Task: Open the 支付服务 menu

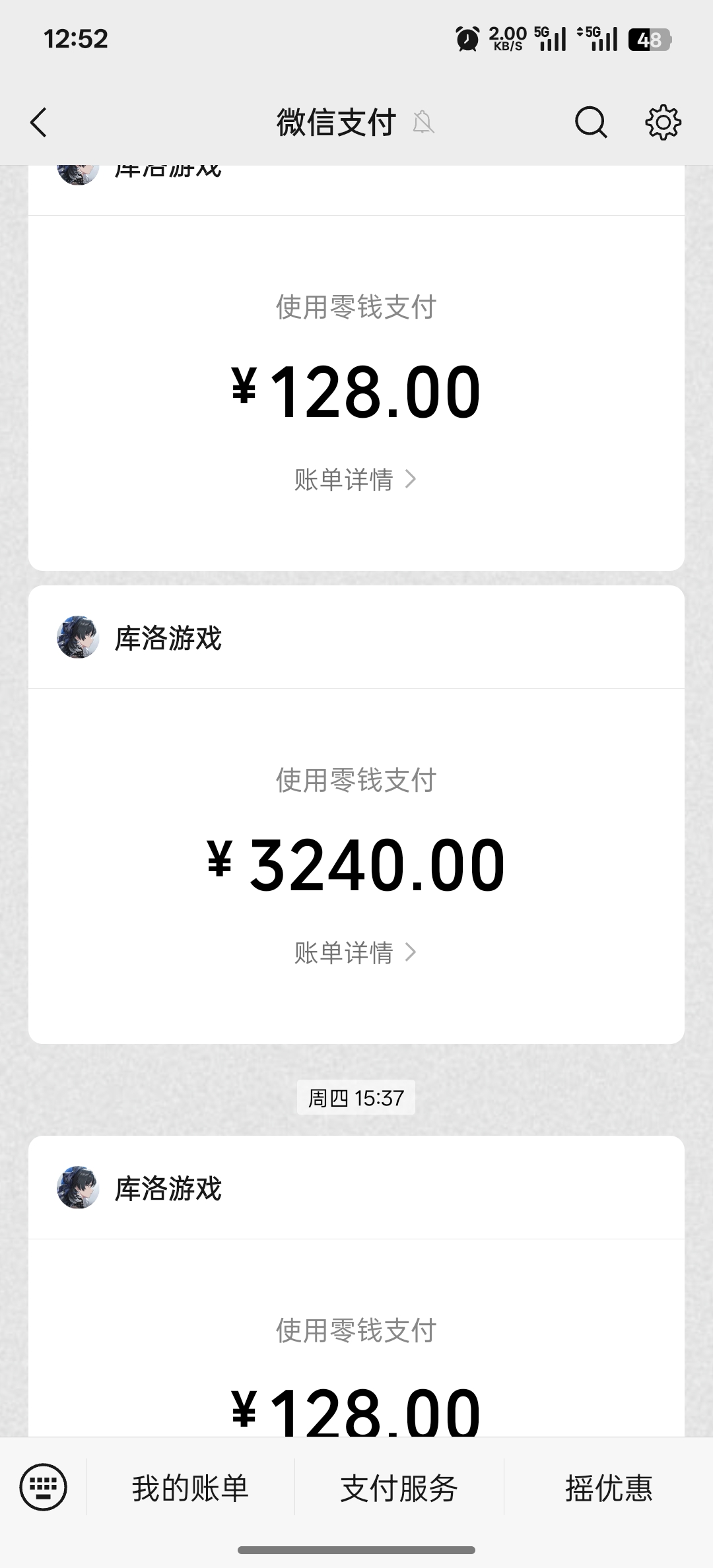Action: click(399, 1489)
